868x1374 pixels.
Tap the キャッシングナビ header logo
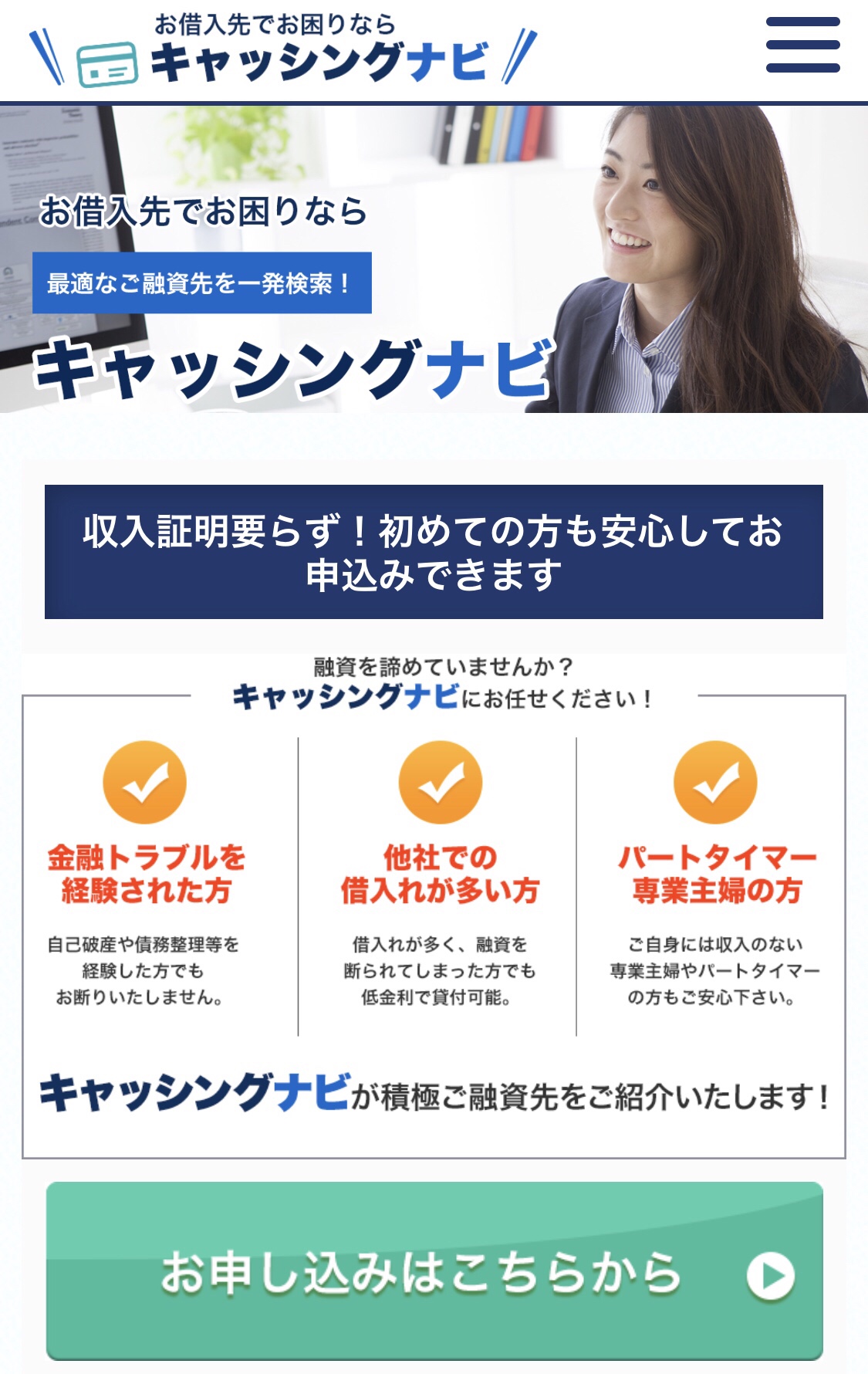pos(282,49)
